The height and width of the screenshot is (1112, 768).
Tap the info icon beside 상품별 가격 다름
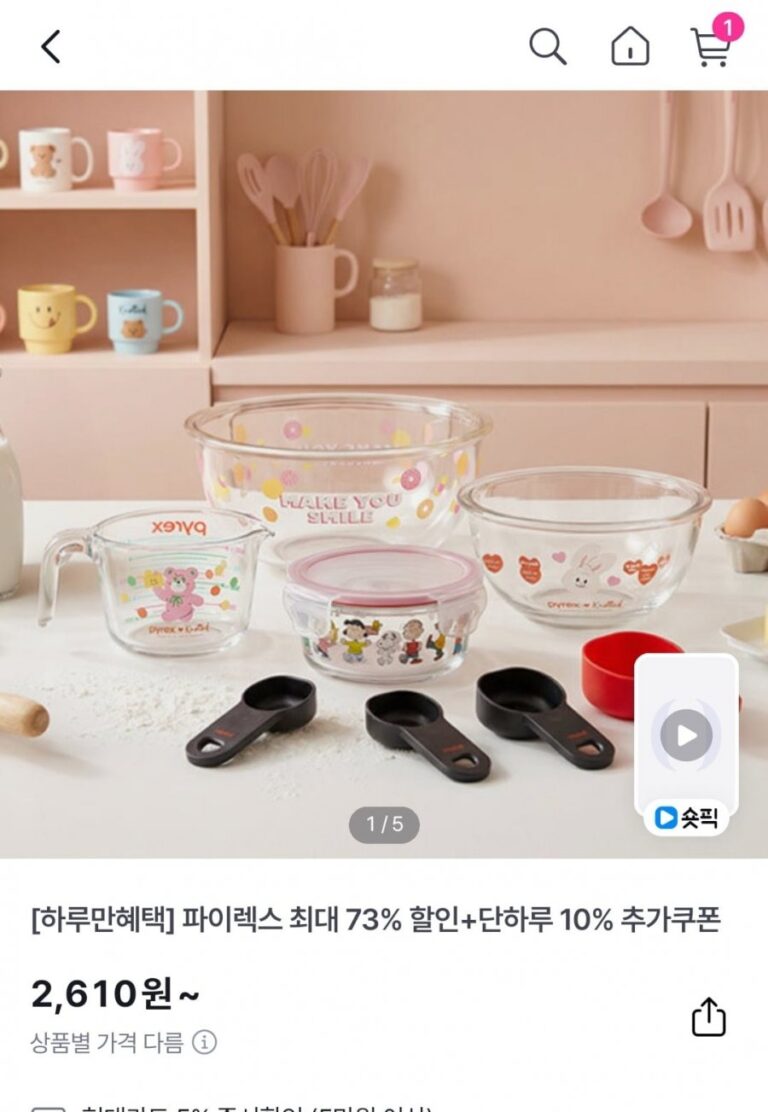(x=204, y=1043)
